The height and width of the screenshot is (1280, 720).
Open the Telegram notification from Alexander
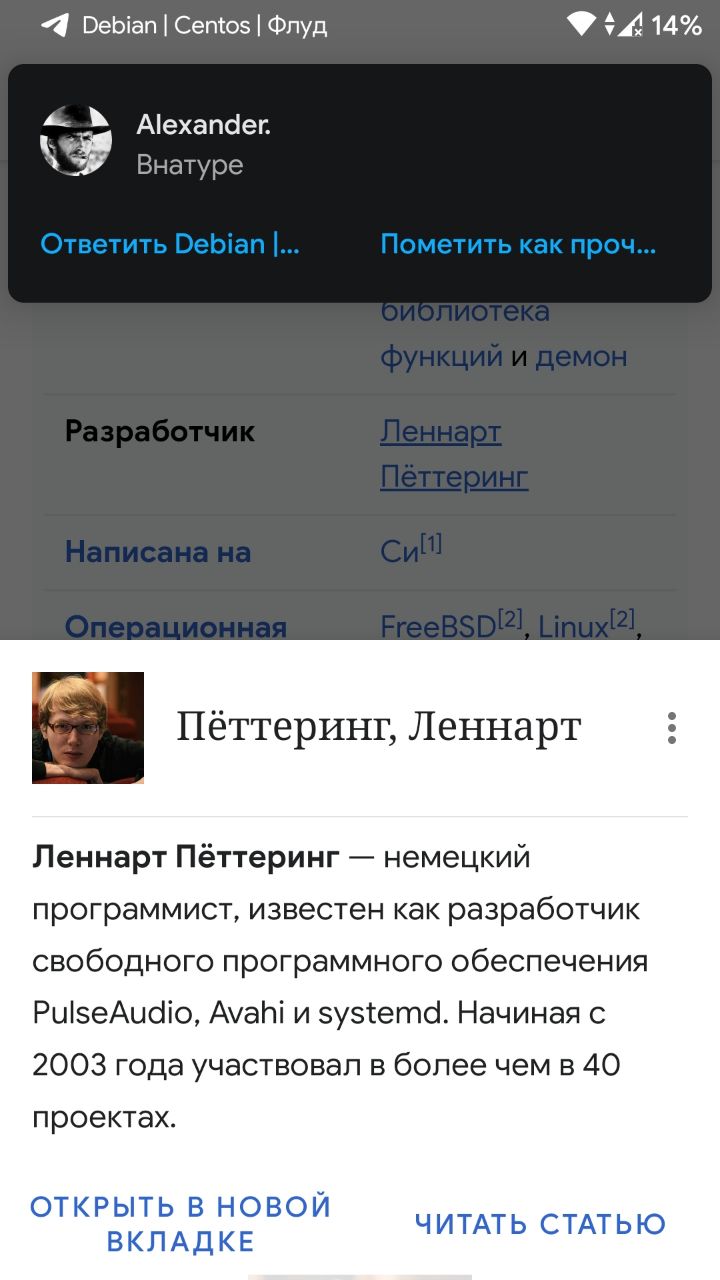[360, 145]
